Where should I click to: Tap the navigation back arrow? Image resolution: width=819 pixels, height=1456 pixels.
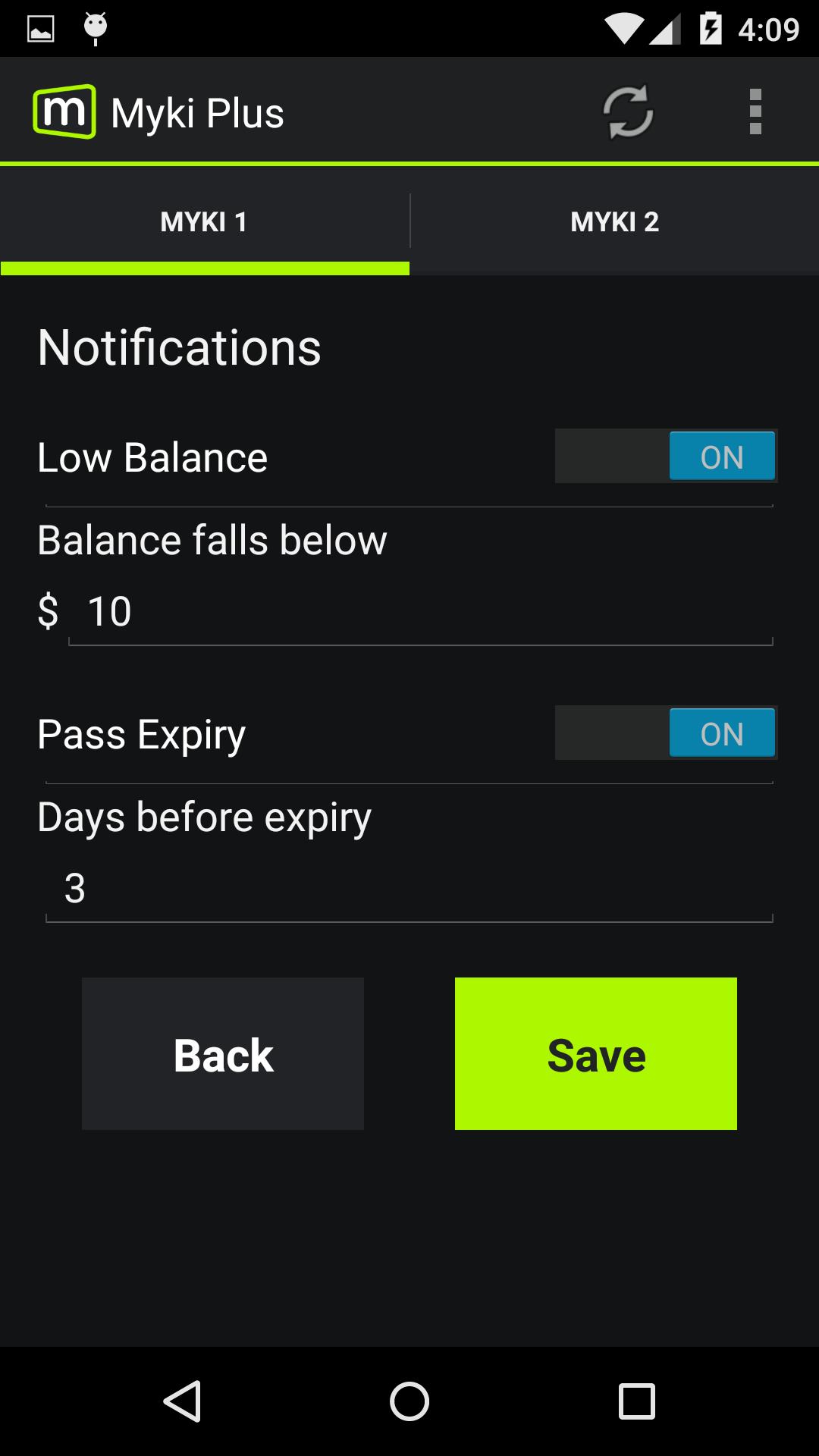pos(184,1401)
